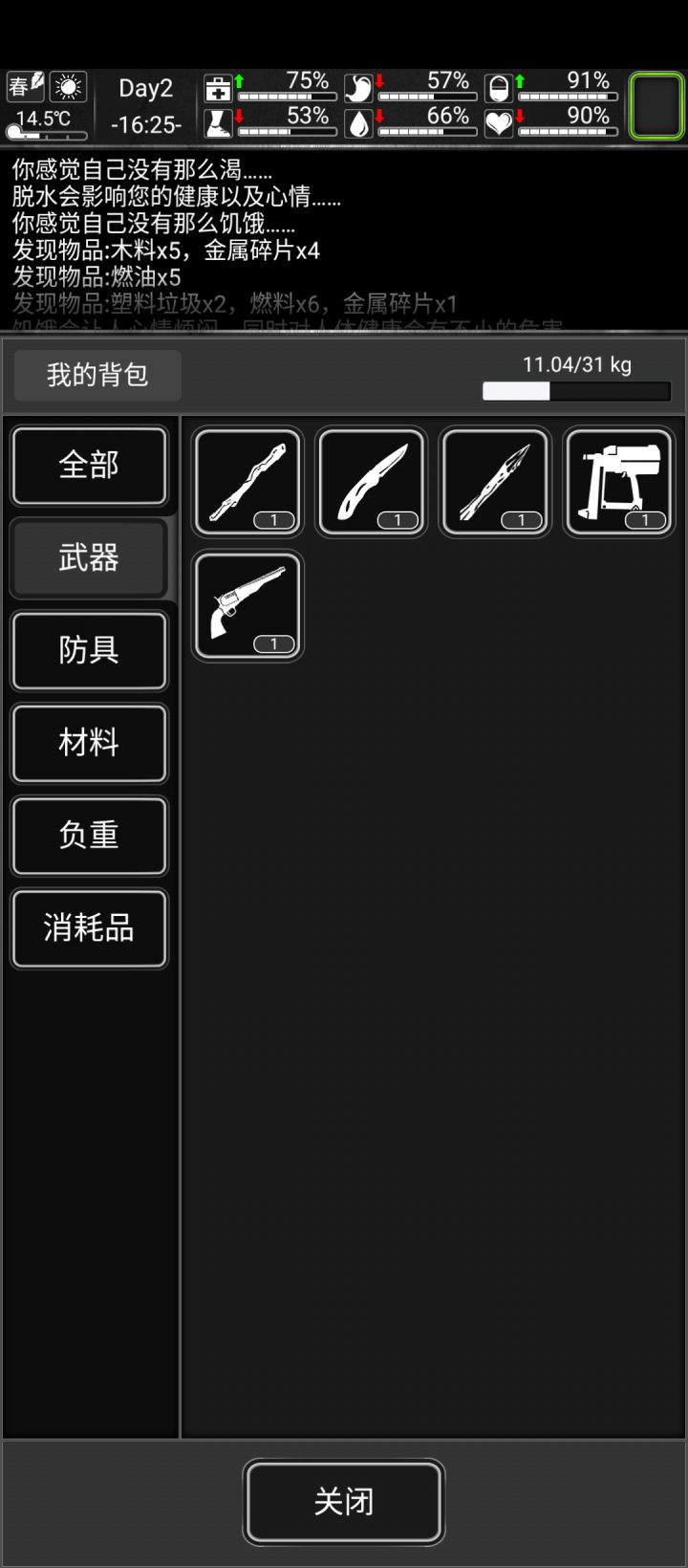The image size is (688, 1568).
Task: Select the nail gun weapon
Action: (x=618, y=481)
